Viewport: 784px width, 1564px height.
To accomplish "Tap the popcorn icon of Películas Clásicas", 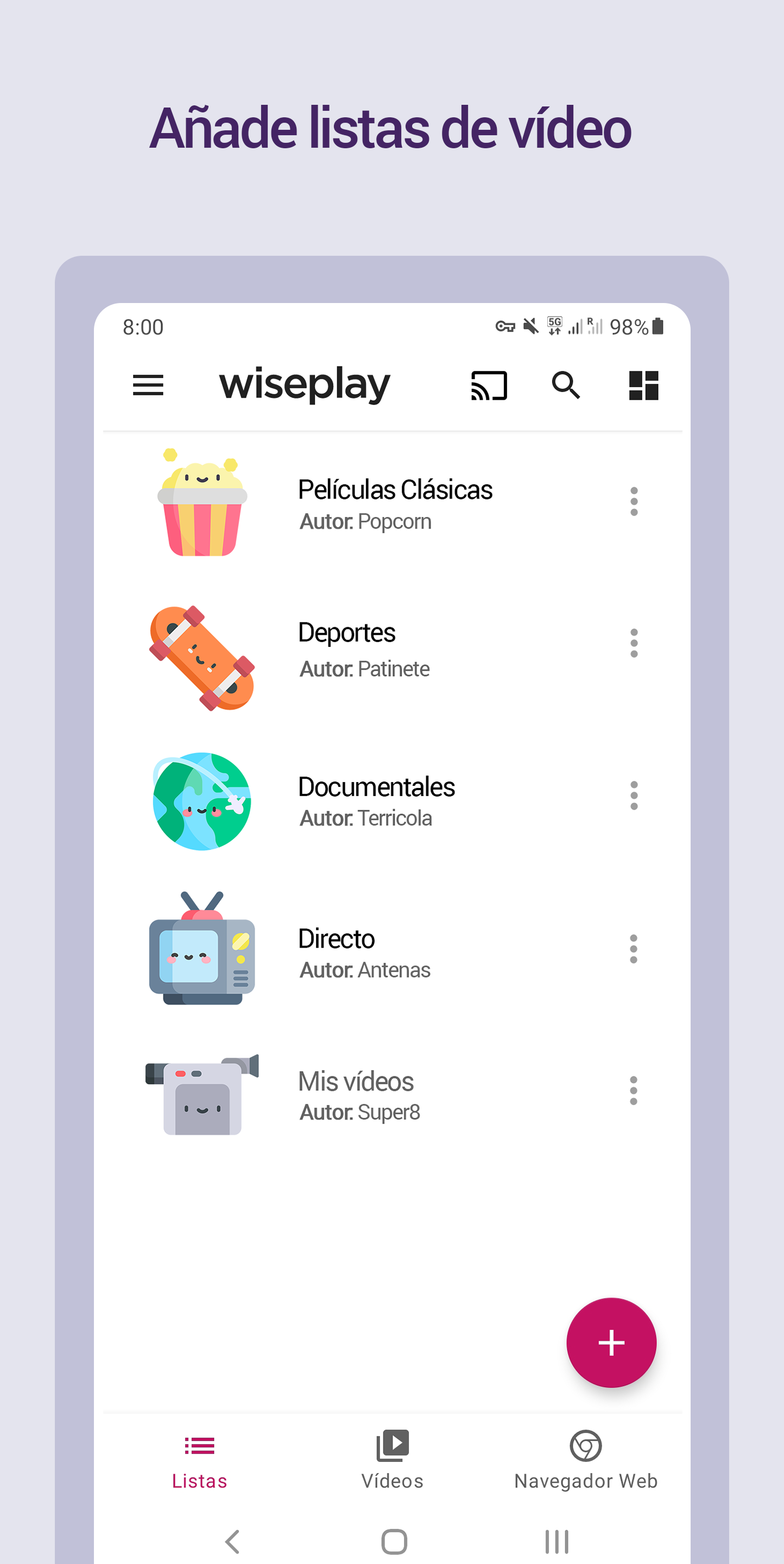I will (203, 504).
